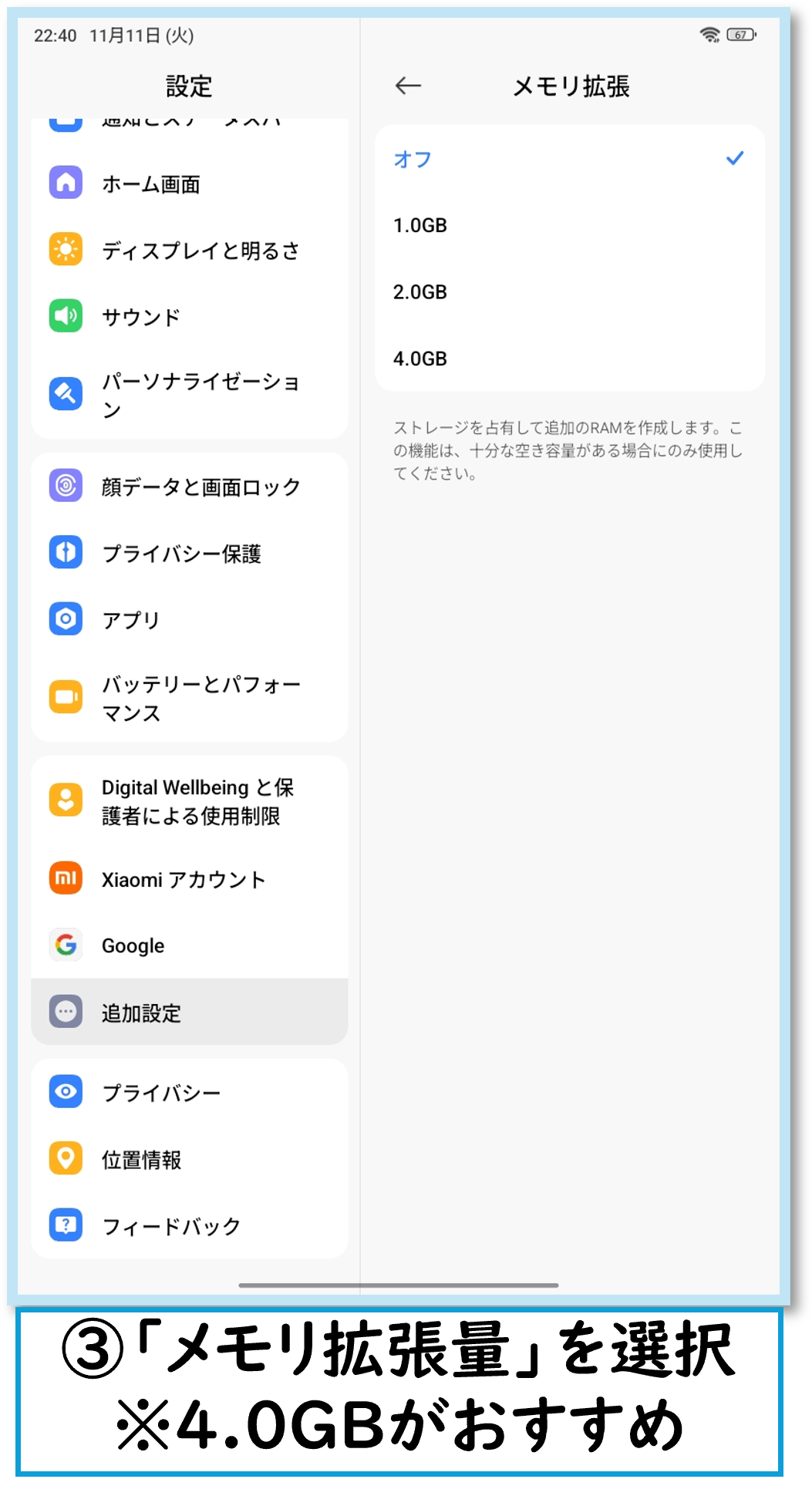Open パーソナライゼーション settings
Viewport: 812px width, 1506px height.
click(189, 395)
